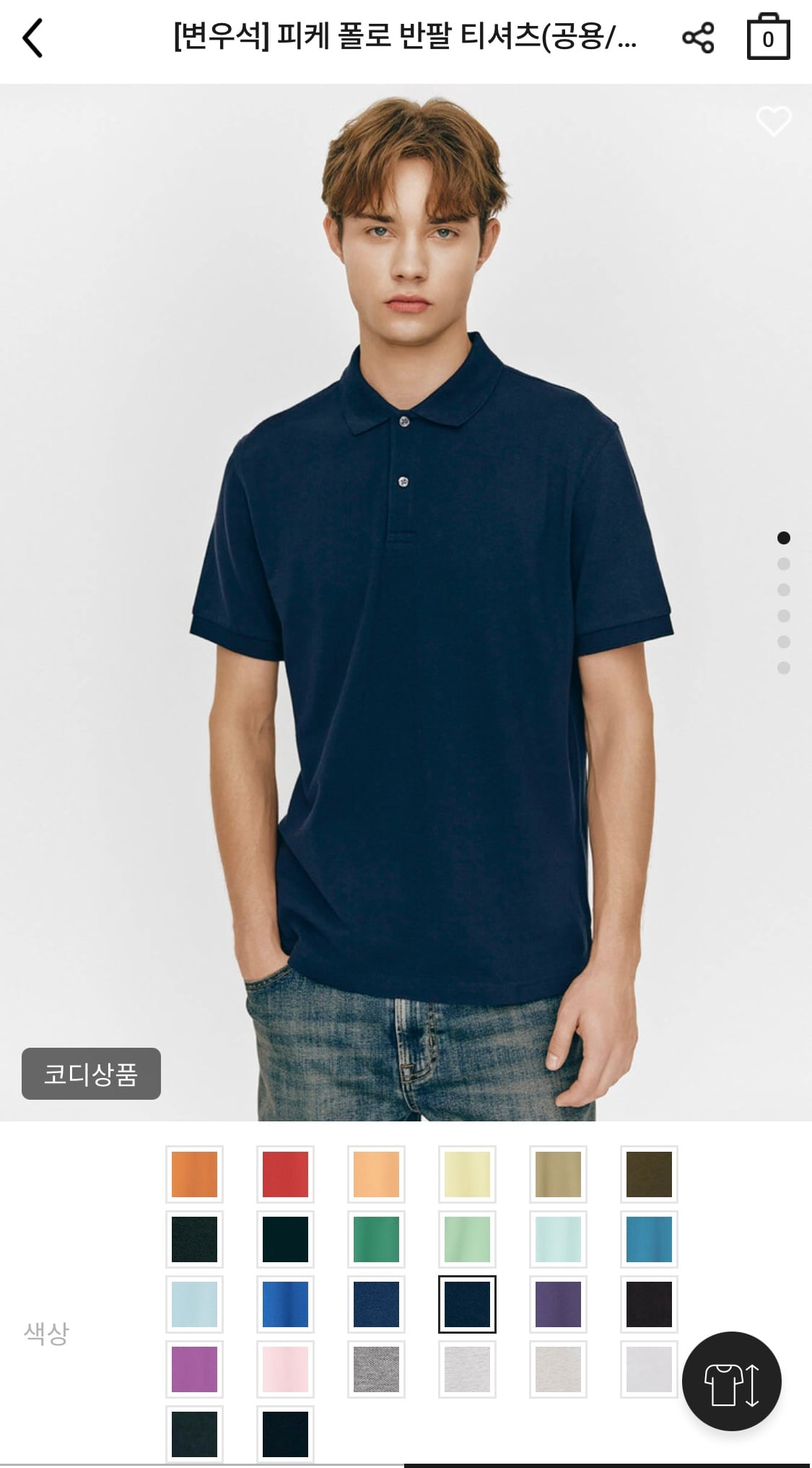The width and height of the screenshot is (812, 1468).
Task: Pick the pale yellow color swatch
Action: point(467,1174)
